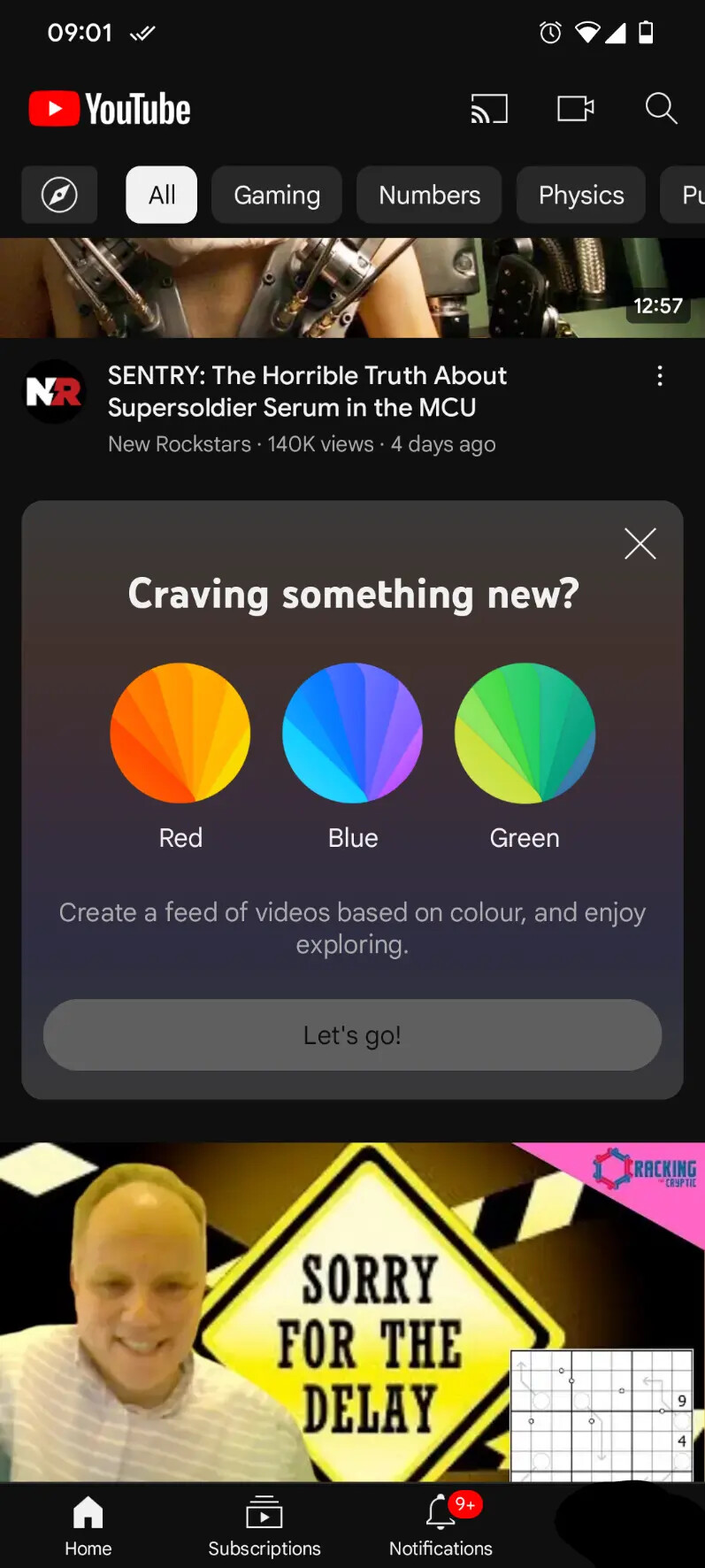Switch to the Subscriptions tab

[264, 1526]
